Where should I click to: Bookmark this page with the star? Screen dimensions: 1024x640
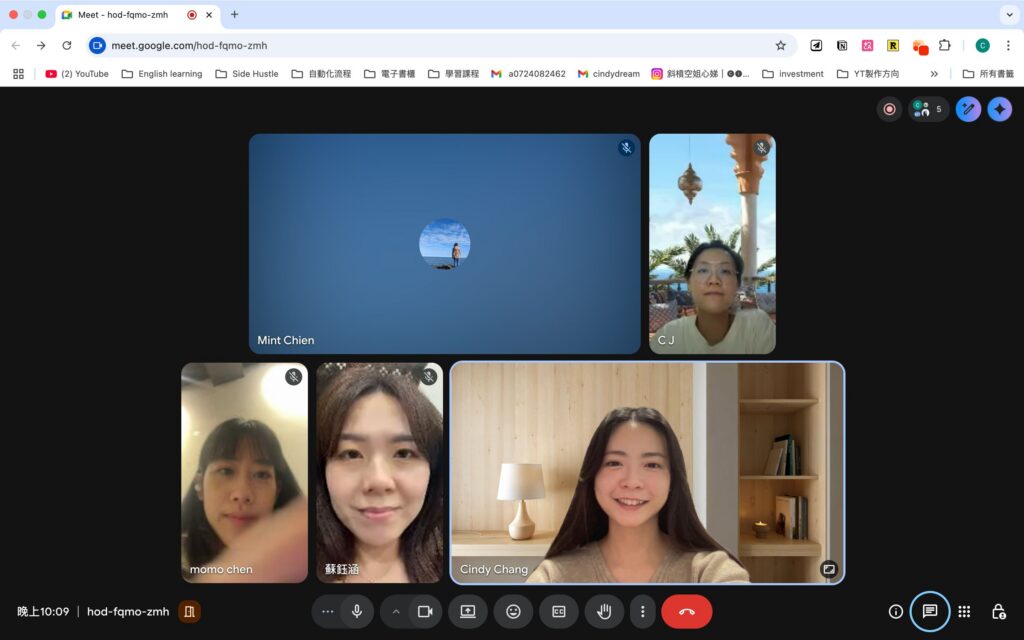click(x=780, y=45)
